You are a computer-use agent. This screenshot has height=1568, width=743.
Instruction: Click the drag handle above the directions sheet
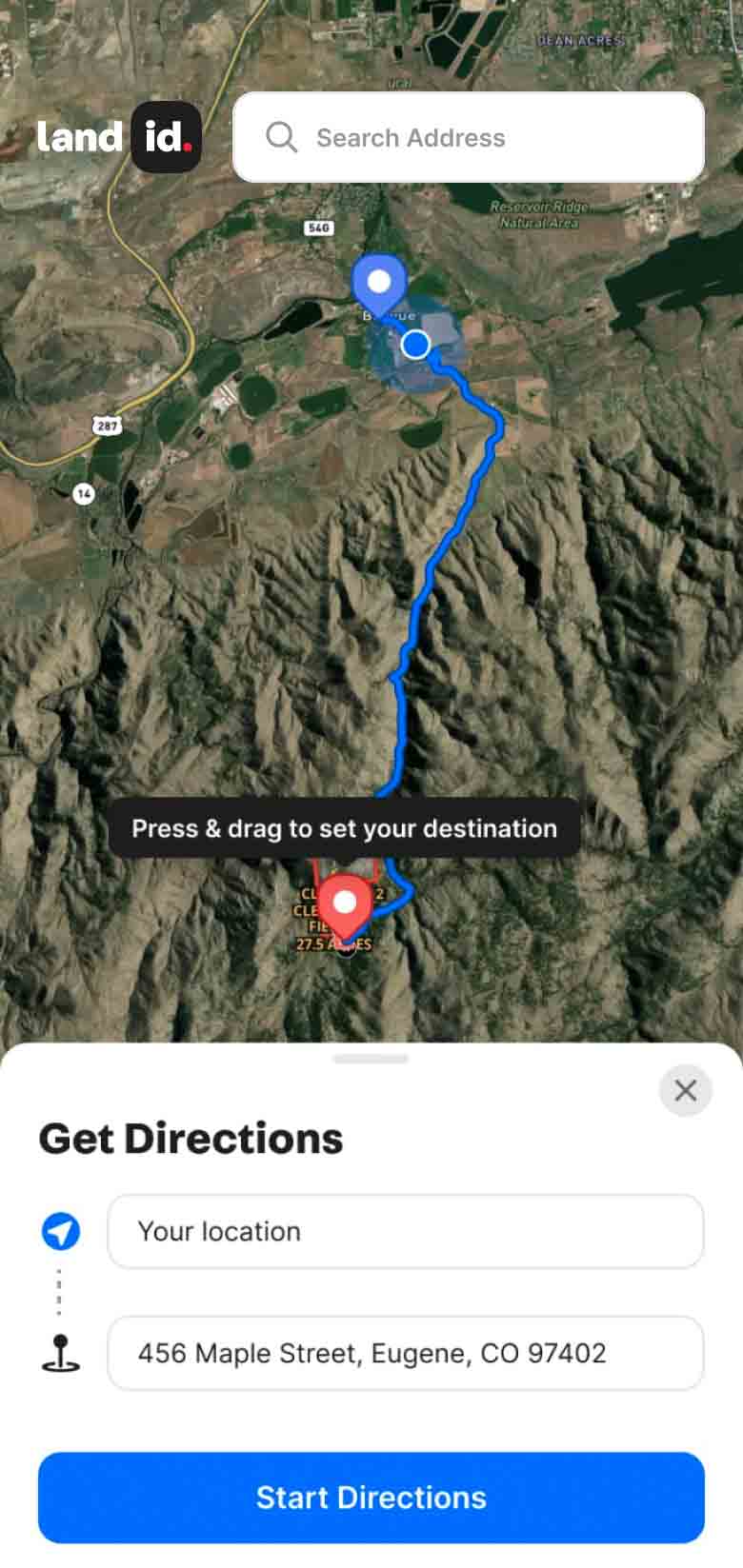371,1057
